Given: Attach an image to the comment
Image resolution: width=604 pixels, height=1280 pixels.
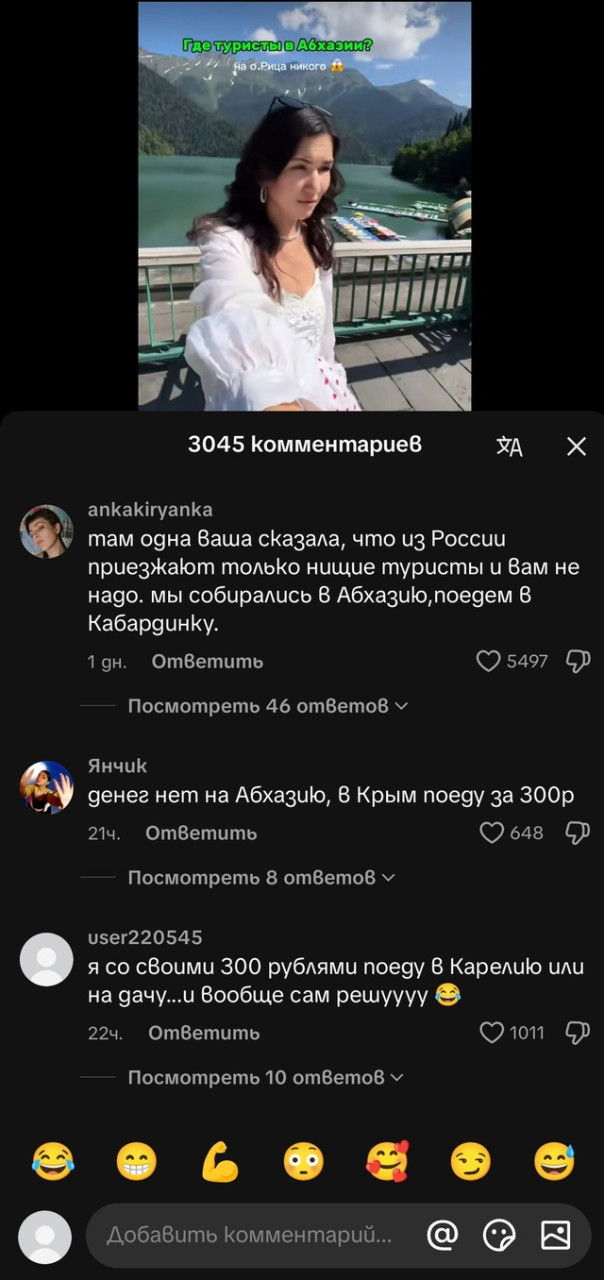Looking at the screenshot, I should pyautogui.click(x=556, y=1236).
